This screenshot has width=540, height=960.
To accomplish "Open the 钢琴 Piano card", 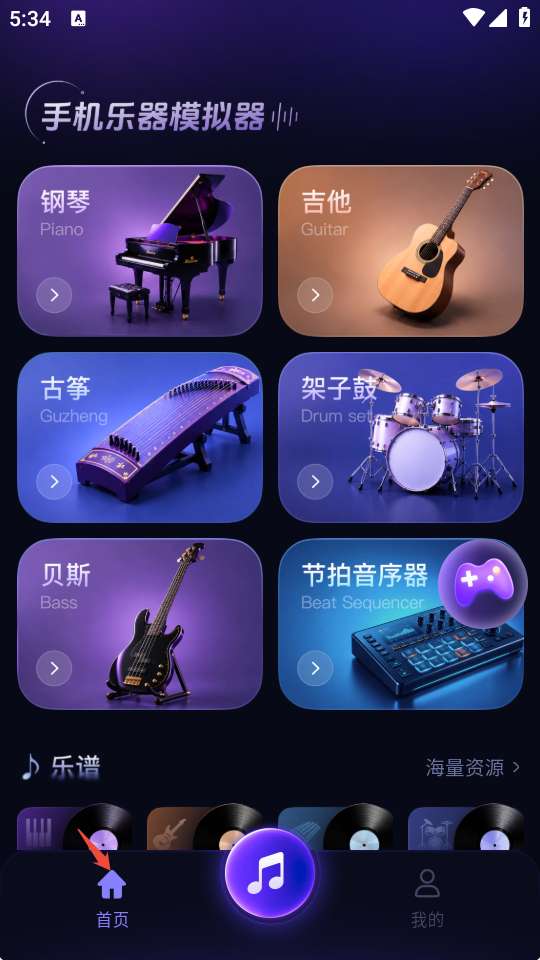I will click(x=140, y=251).
